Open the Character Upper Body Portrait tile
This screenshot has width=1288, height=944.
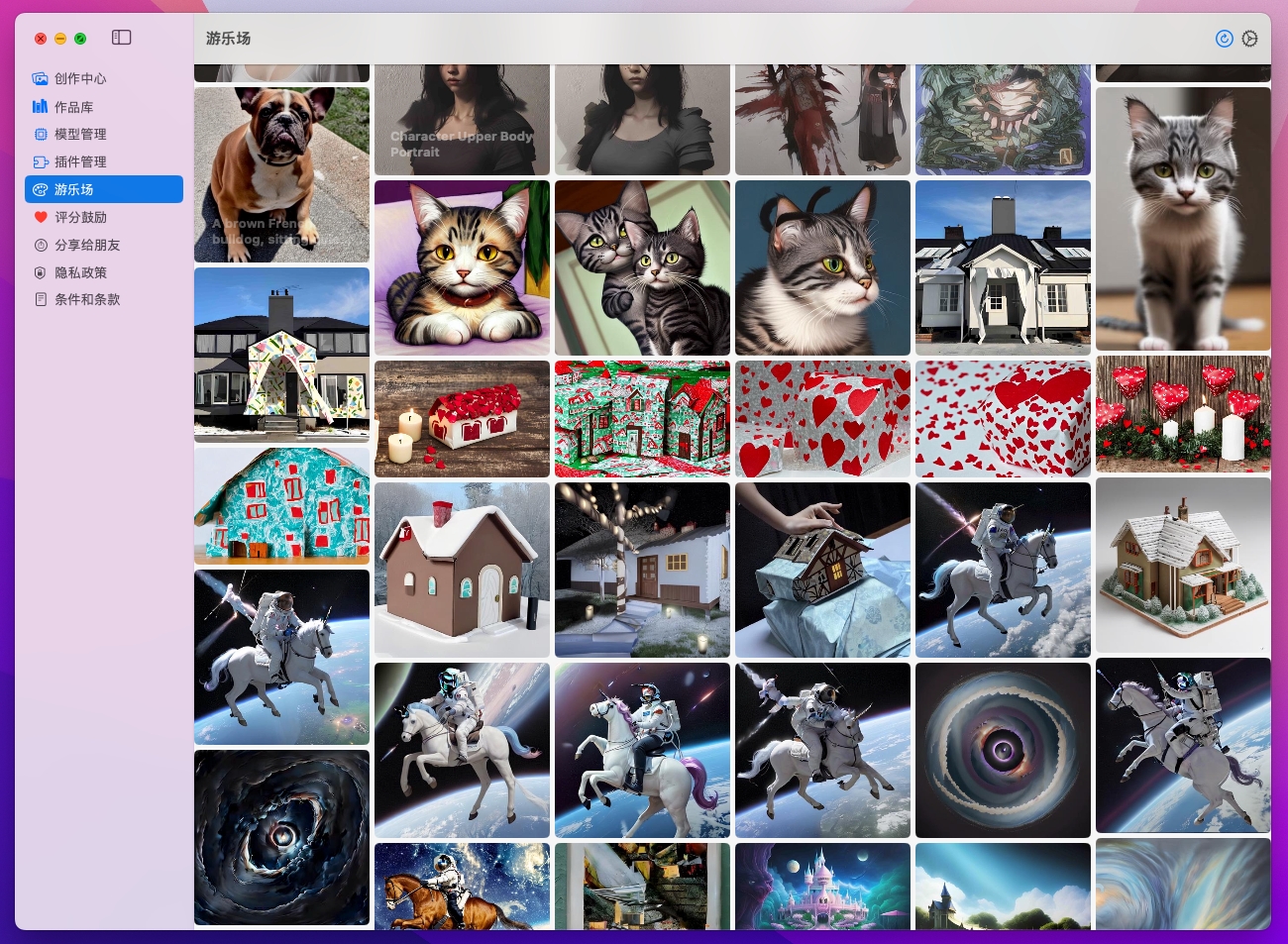[x=462, y=120]
